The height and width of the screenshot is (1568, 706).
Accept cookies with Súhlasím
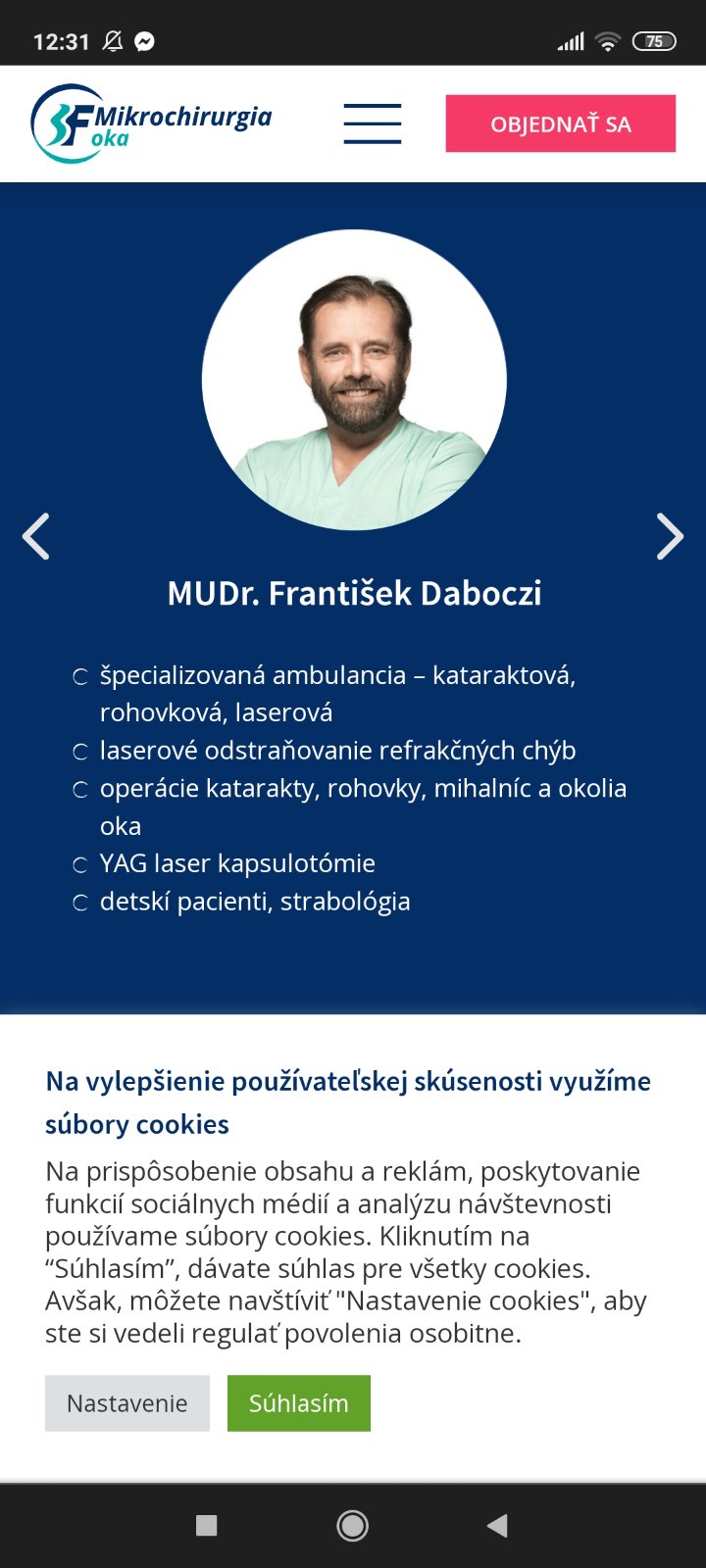point(298,1402)
